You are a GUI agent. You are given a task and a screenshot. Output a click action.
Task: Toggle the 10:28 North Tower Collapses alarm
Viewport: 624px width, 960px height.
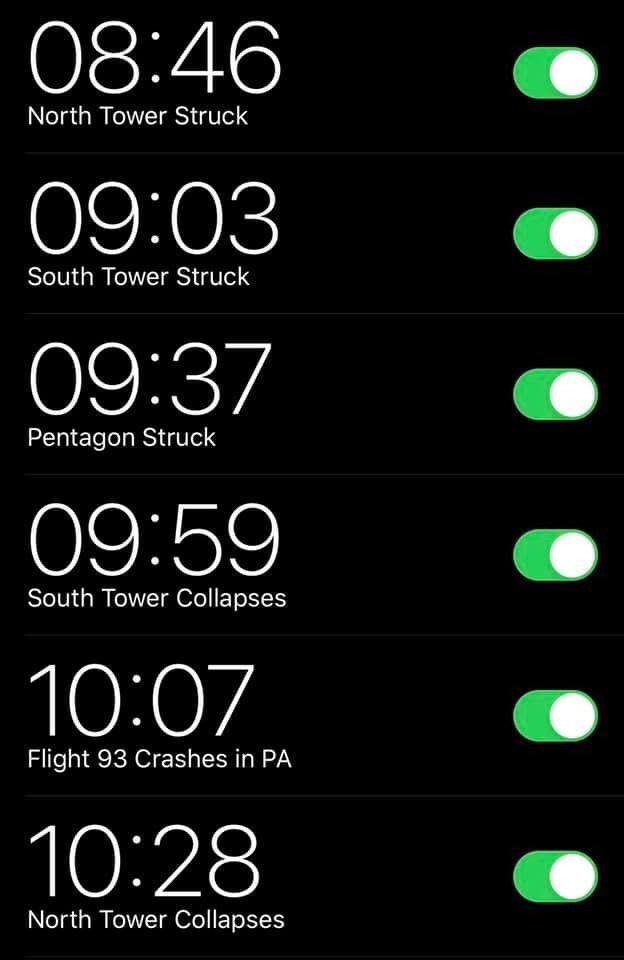tap(556, 877)
